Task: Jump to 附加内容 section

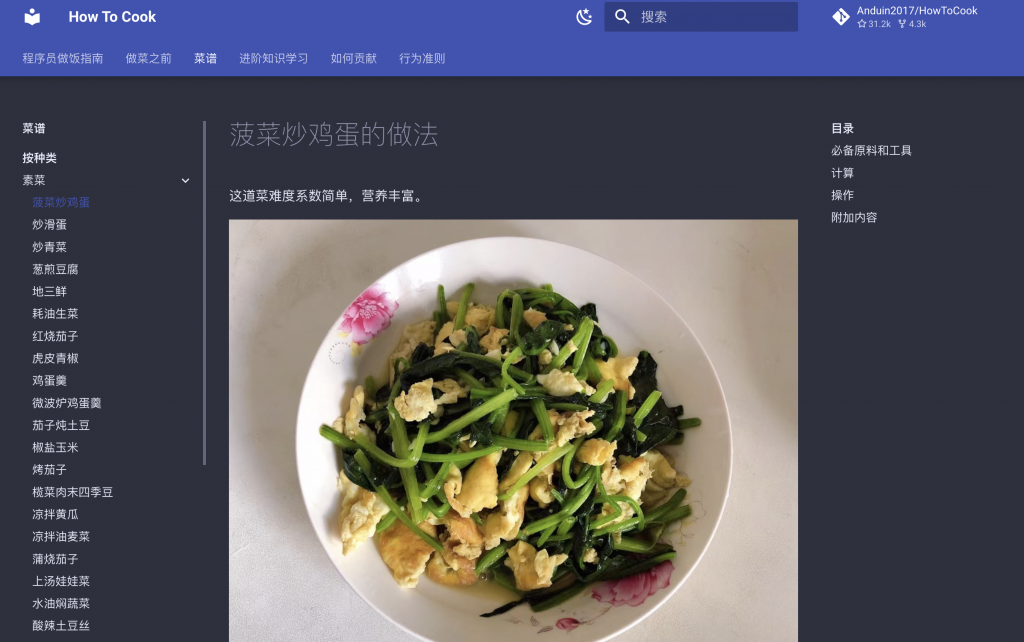Action: coord(853,217)
